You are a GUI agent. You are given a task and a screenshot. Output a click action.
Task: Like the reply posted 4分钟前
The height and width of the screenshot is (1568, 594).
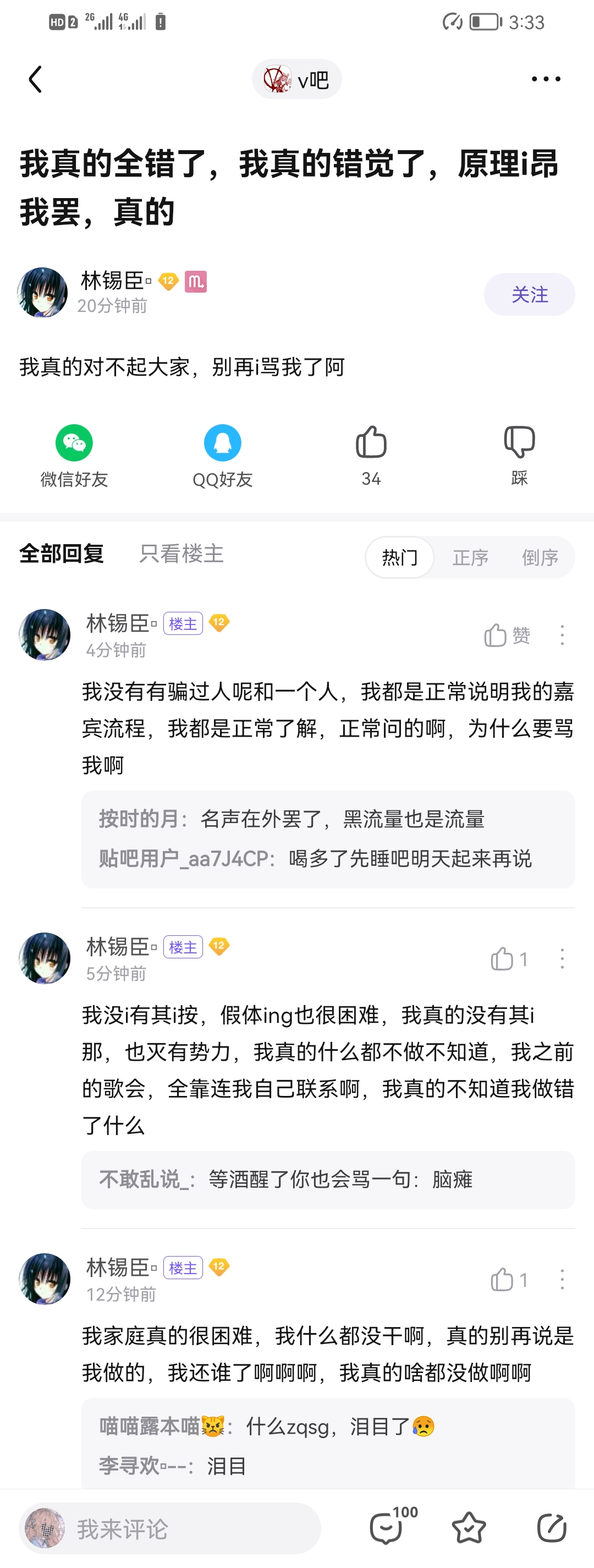[507, 635]
